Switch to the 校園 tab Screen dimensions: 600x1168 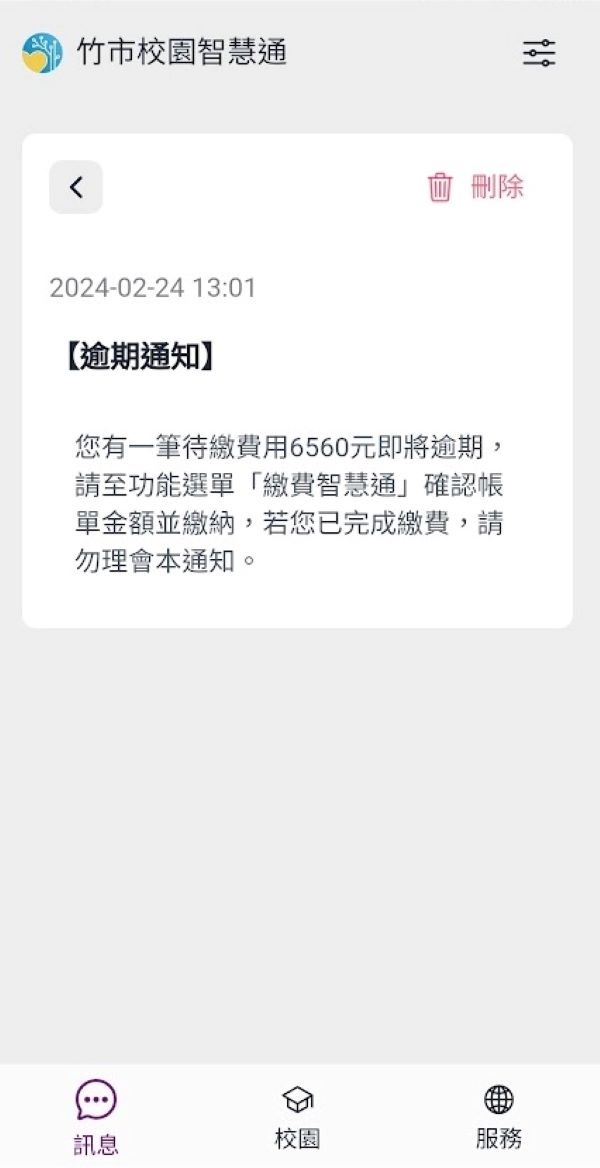(x=298, y=1116)
